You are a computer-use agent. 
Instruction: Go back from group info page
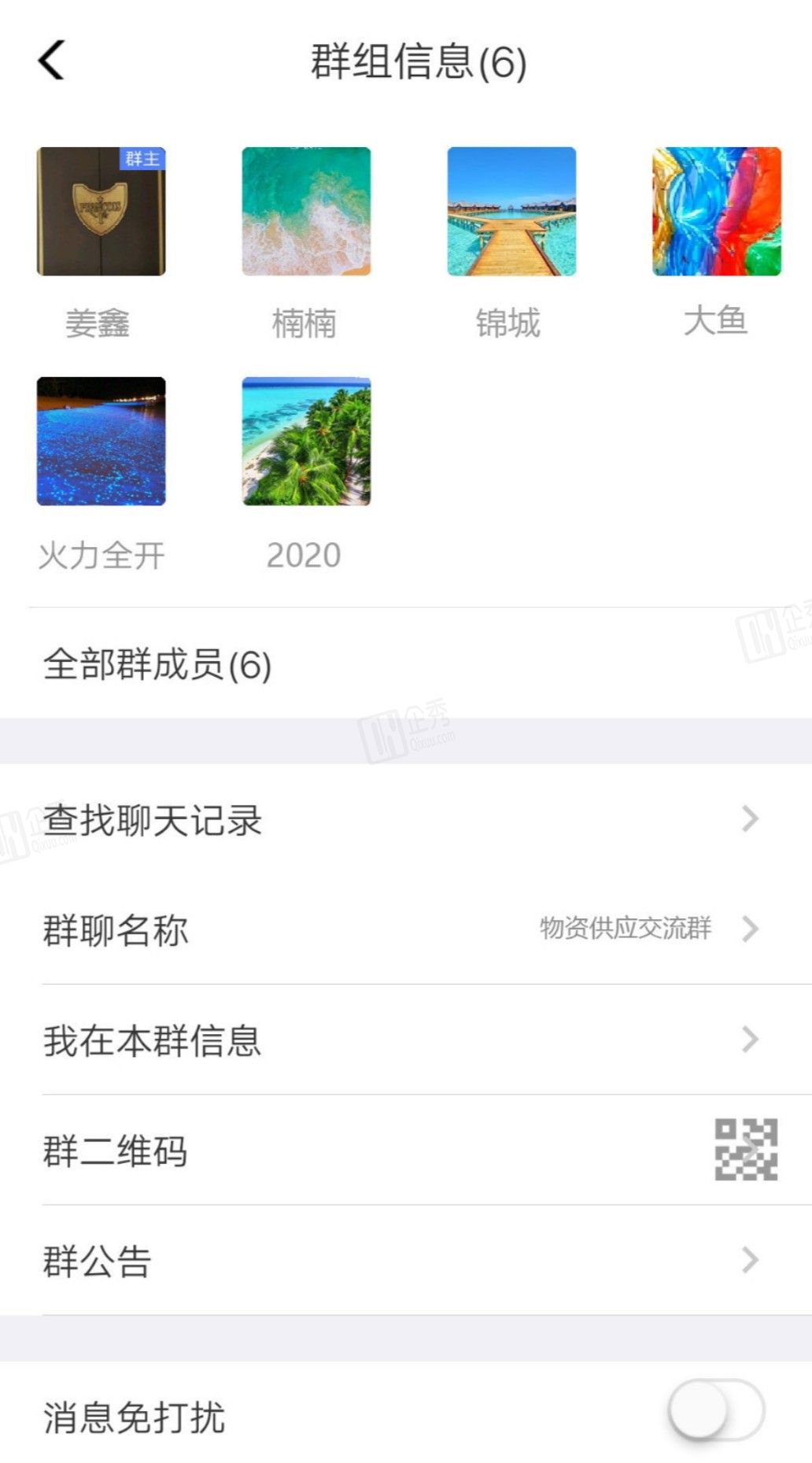pyautogui.click(x=52, y=61)
